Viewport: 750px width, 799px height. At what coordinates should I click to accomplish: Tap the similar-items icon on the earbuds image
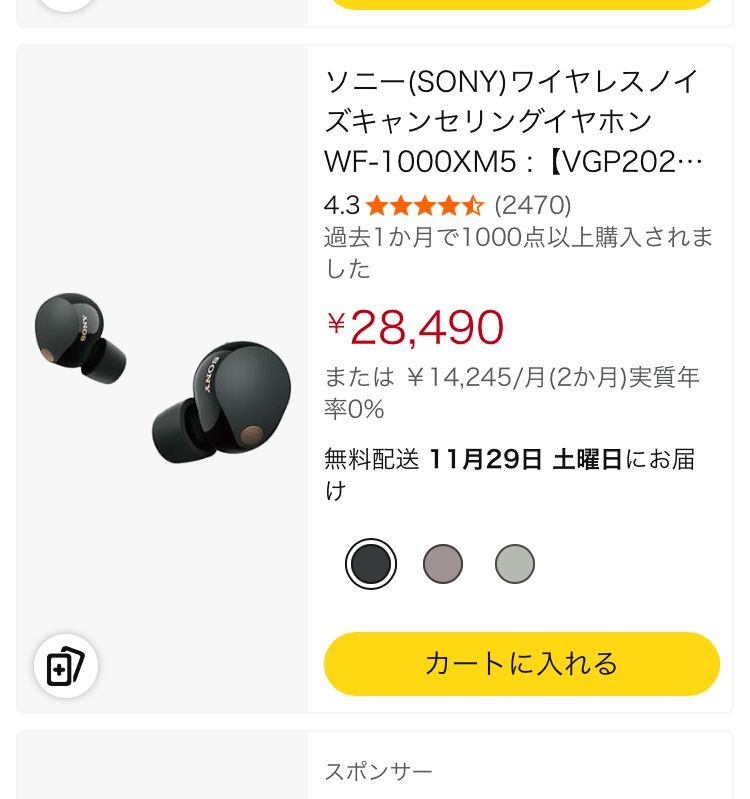coord(66,666)
